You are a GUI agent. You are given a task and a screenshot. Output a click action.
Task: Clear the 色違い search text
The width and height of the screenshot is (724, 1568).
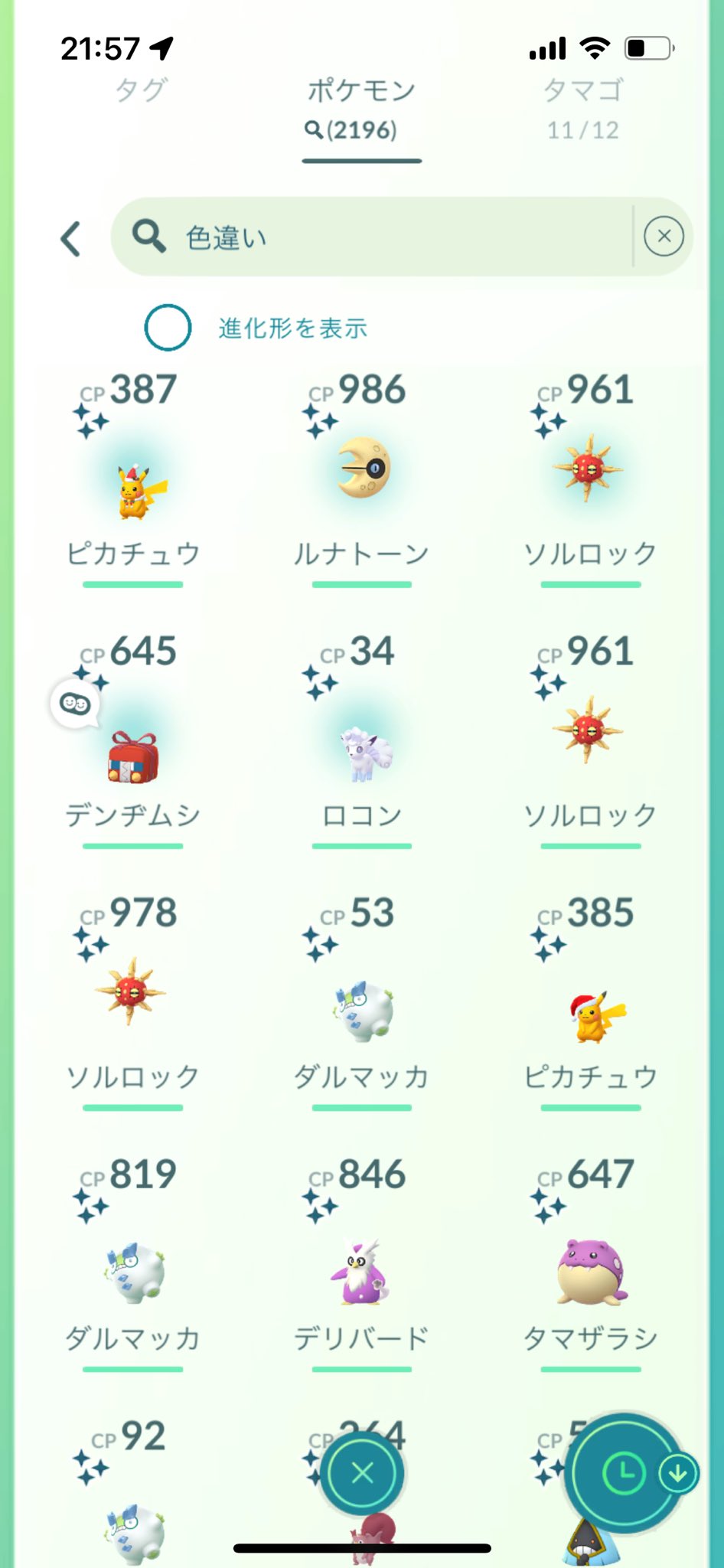664,237
